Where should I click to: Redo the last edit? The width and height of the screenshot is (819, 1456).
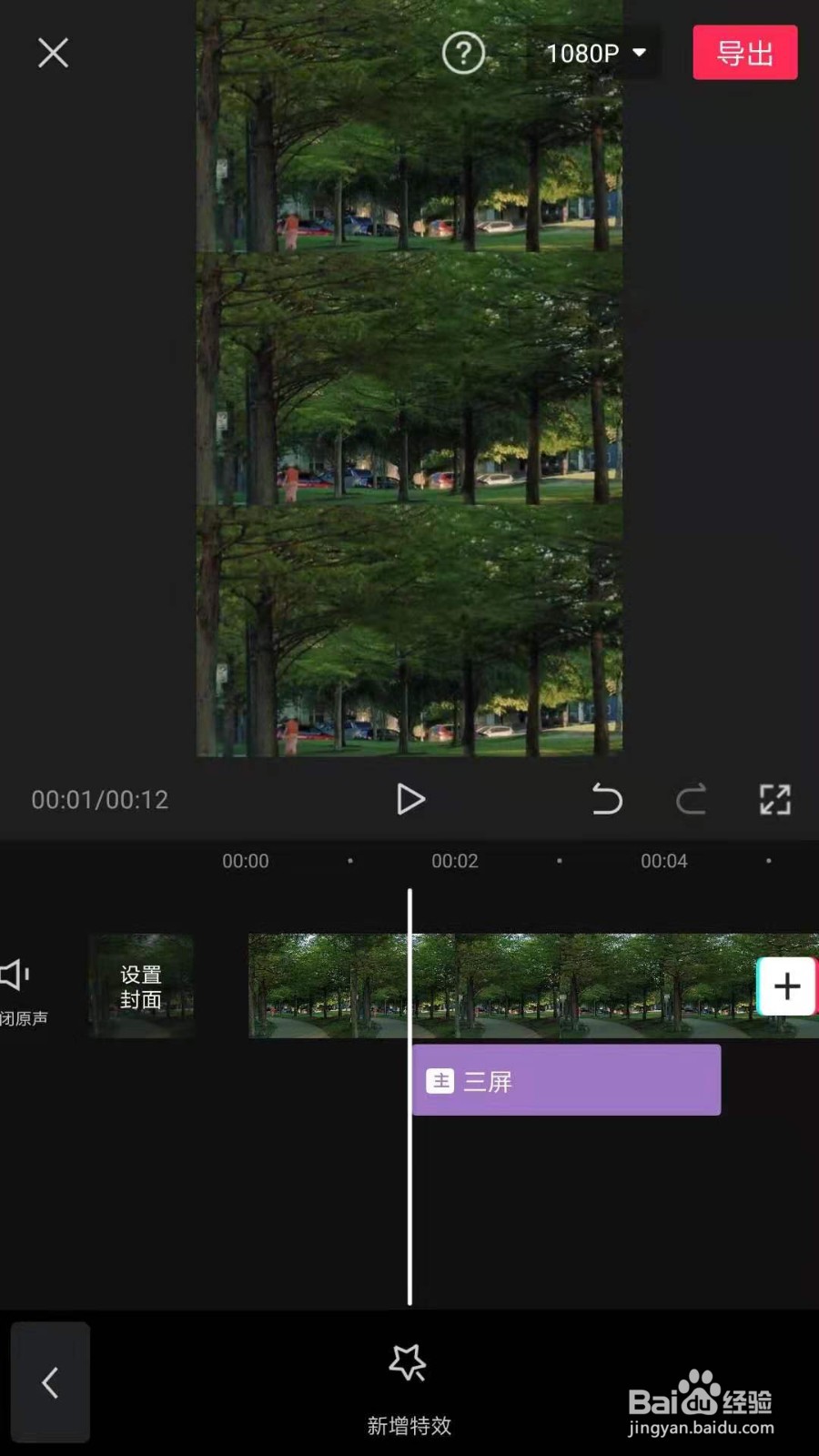tap(692, 799)
